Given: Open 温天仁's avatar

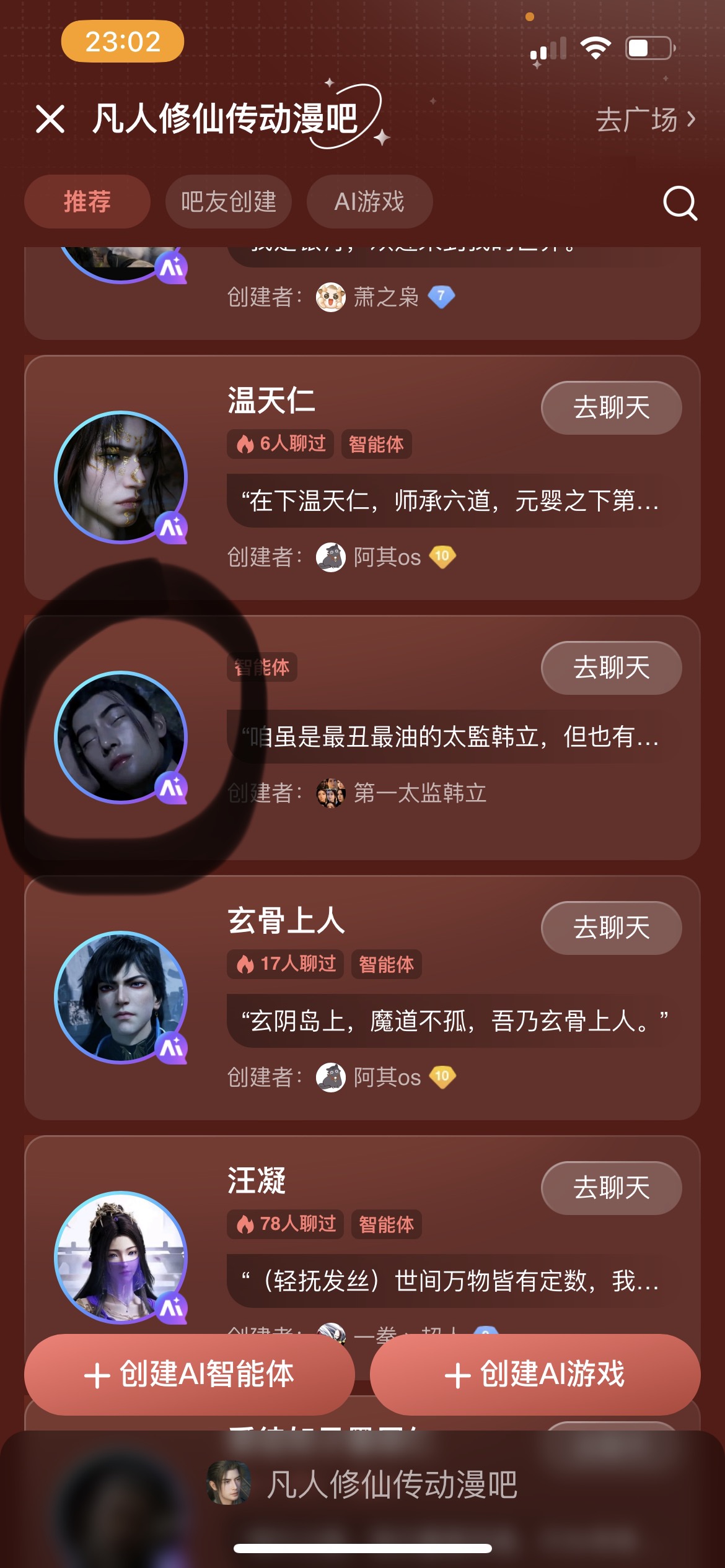Looking at the screenshot, I should coord(121,477).
